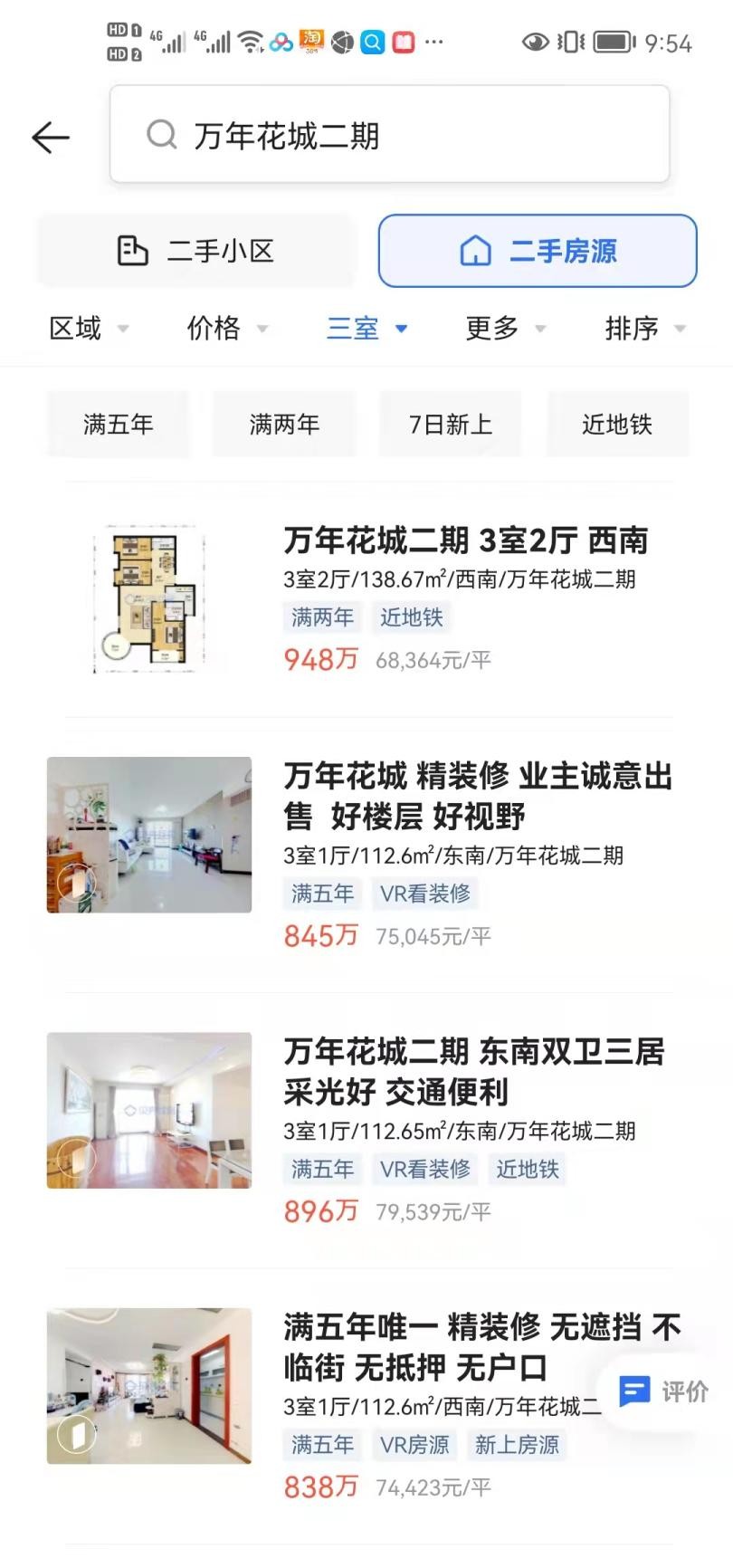733x1568 pixels.
Task: Toggle the 满五年 quick filter
Action: 119,424
